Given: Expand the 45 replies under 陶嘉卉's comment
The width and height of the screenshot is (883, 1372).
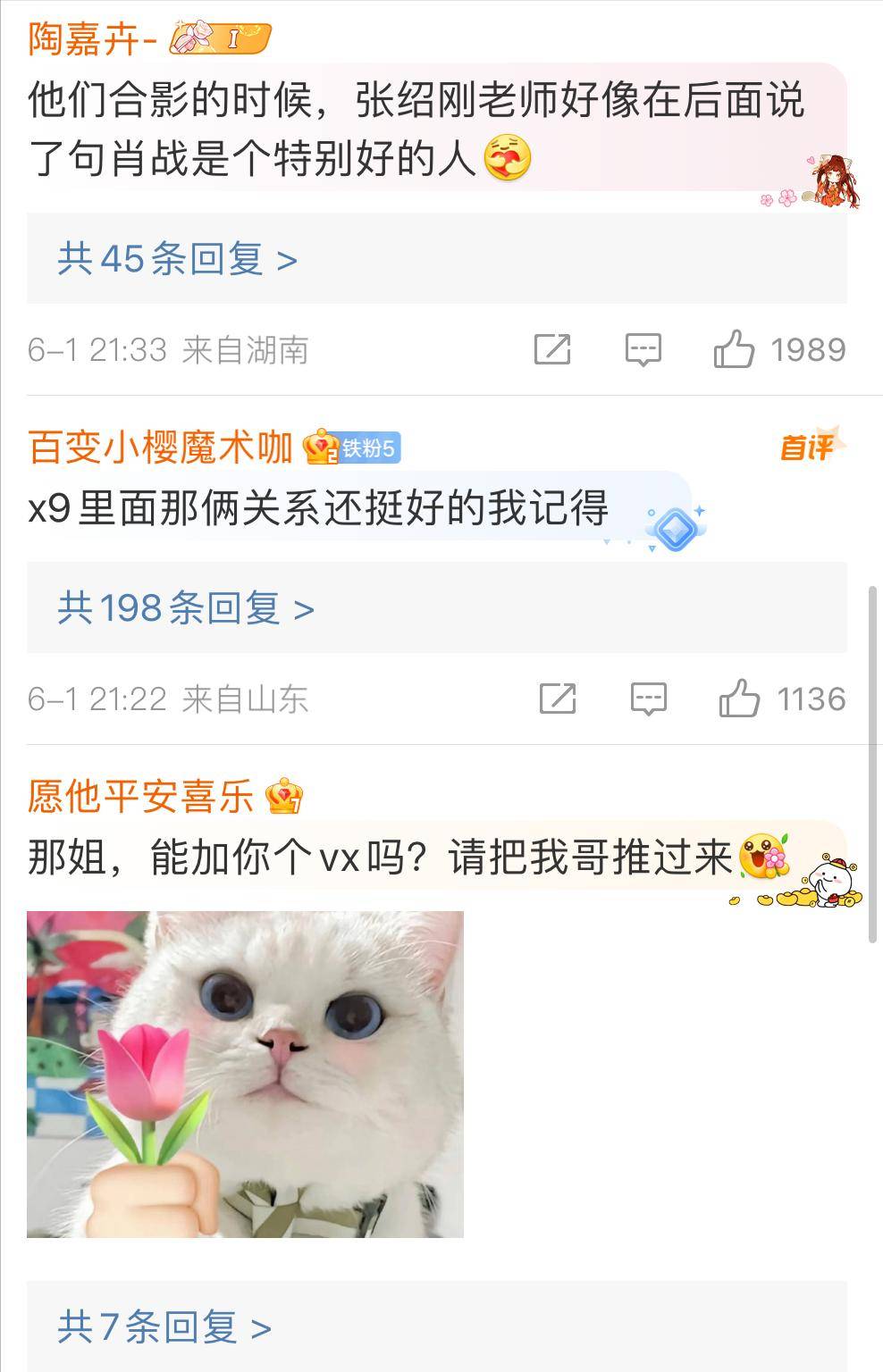Looking at the screenshot, I should (x=177, y=260).
